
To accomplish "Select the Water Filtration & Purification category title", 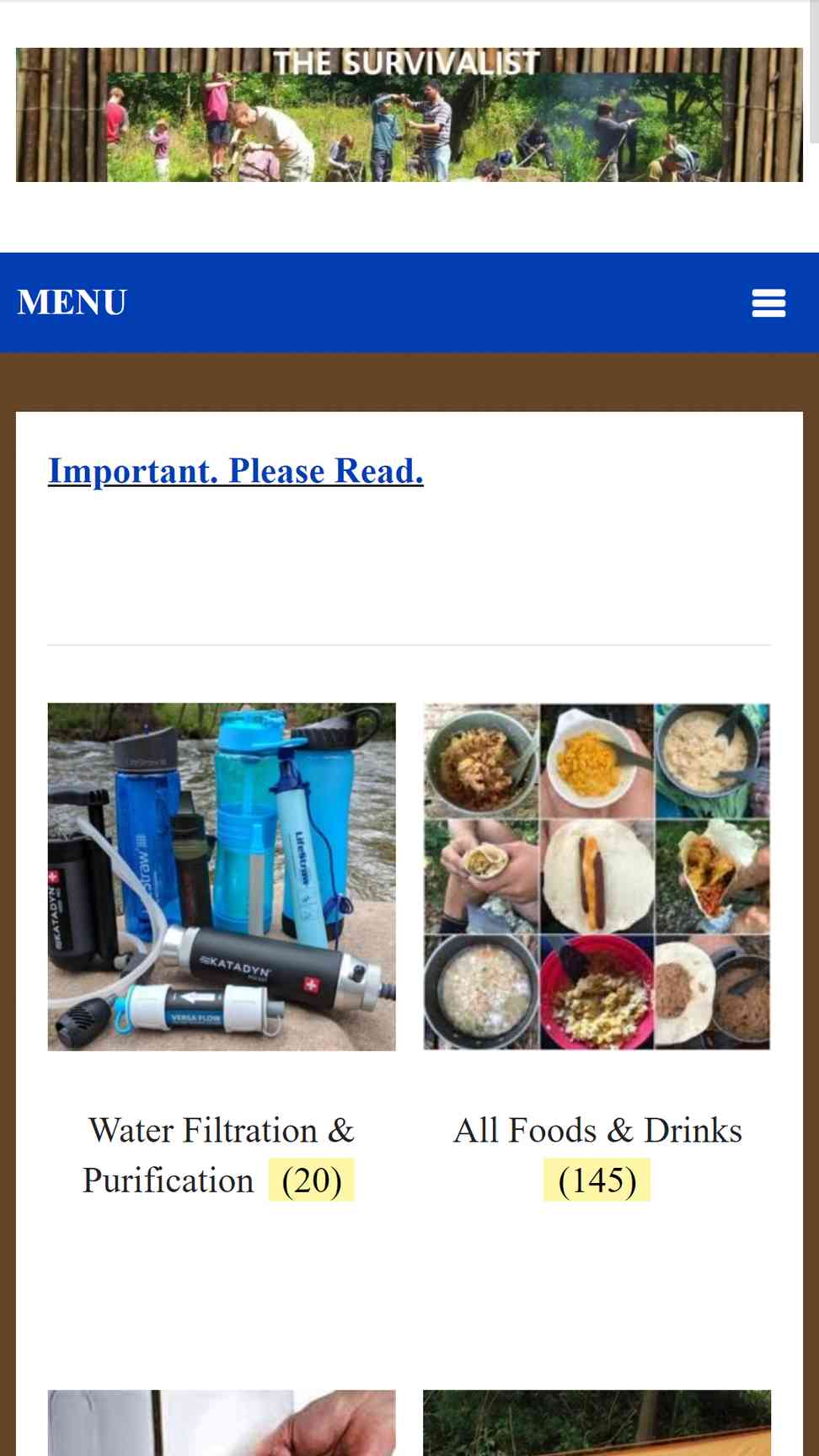I will (x=219, y=1155).
